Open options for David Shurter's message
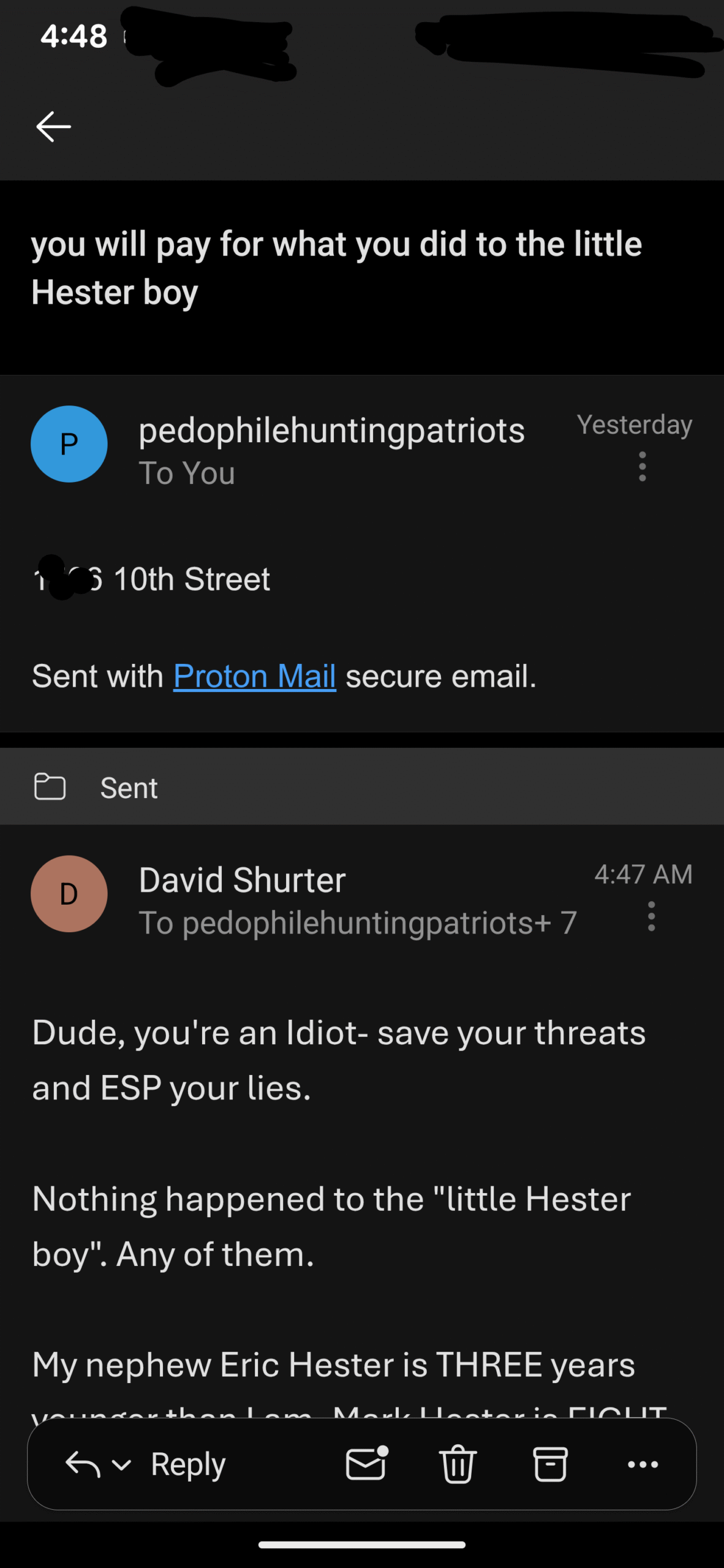Screen dimensions: 724x1568 coord(652,916)
